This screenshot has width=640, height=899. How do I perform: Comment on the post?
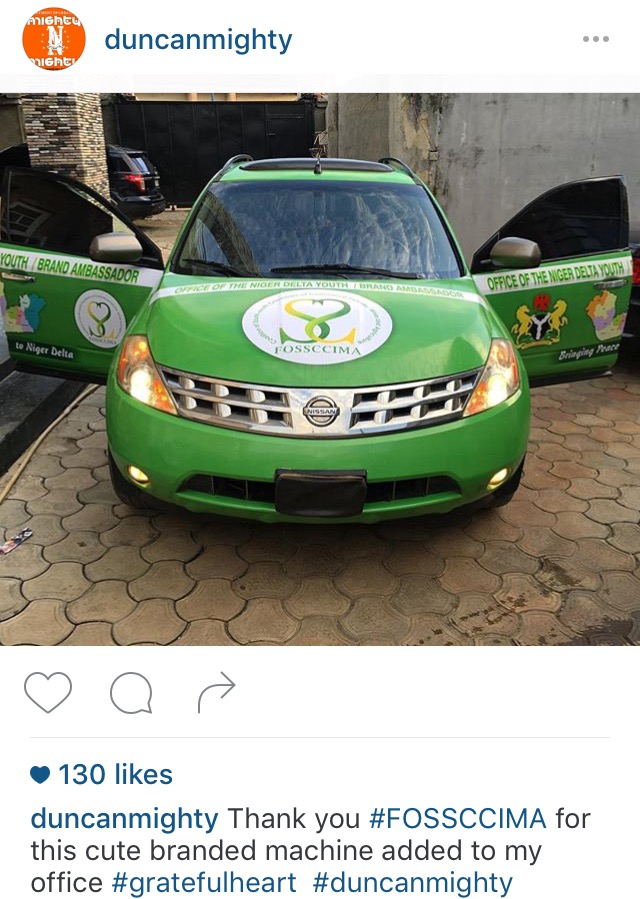point(131,693)
